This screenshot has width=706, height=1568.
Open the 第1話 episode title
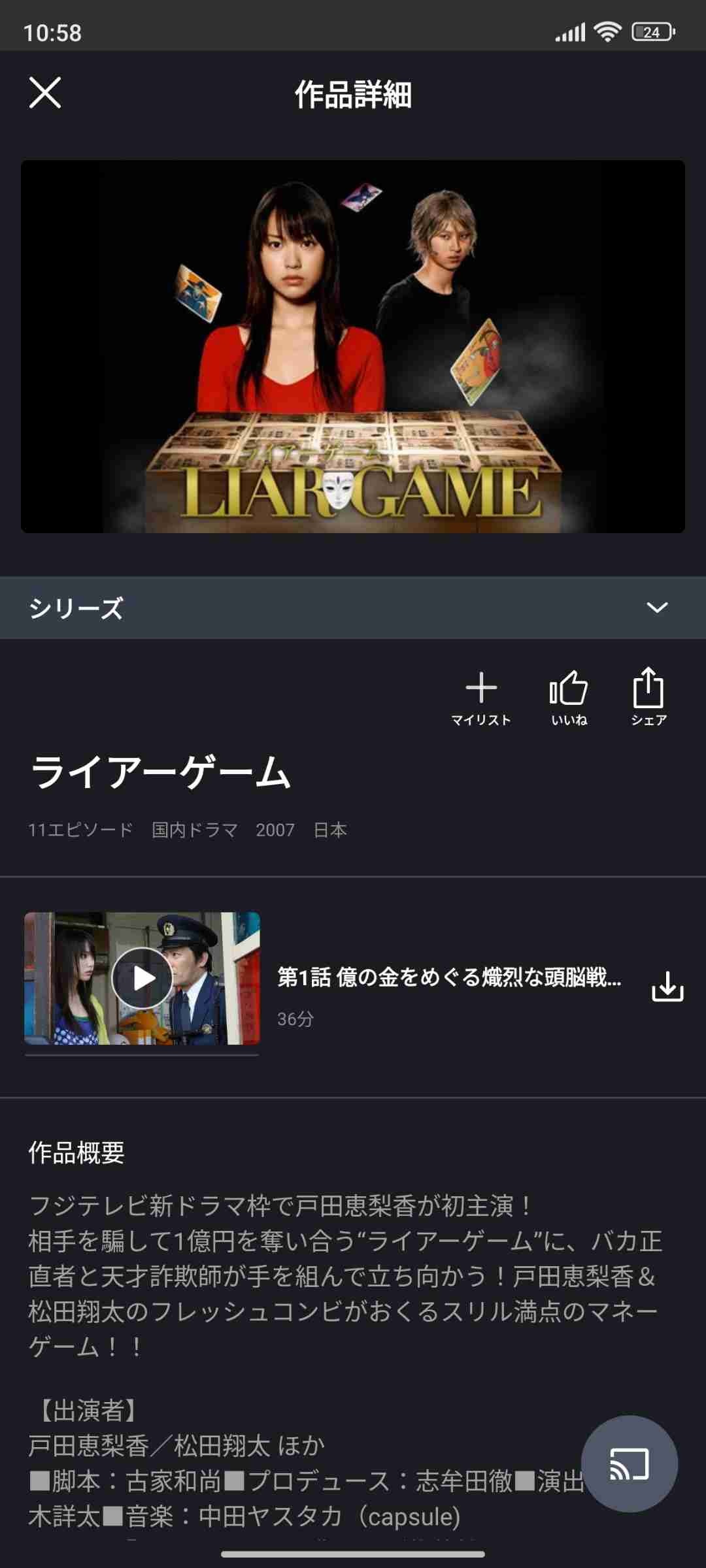tap(450, 977)
